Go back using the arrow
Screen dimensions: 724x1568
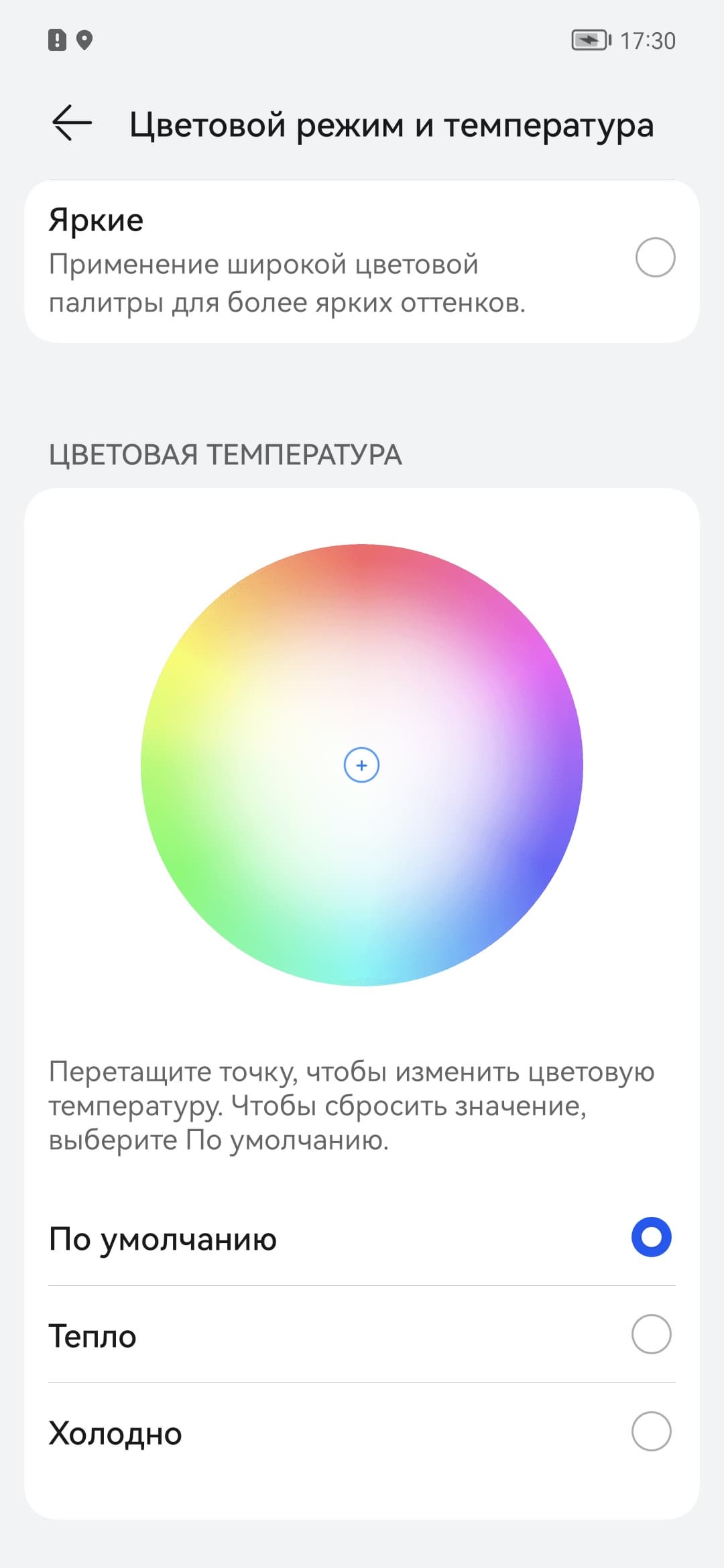(x=72, y=123)
